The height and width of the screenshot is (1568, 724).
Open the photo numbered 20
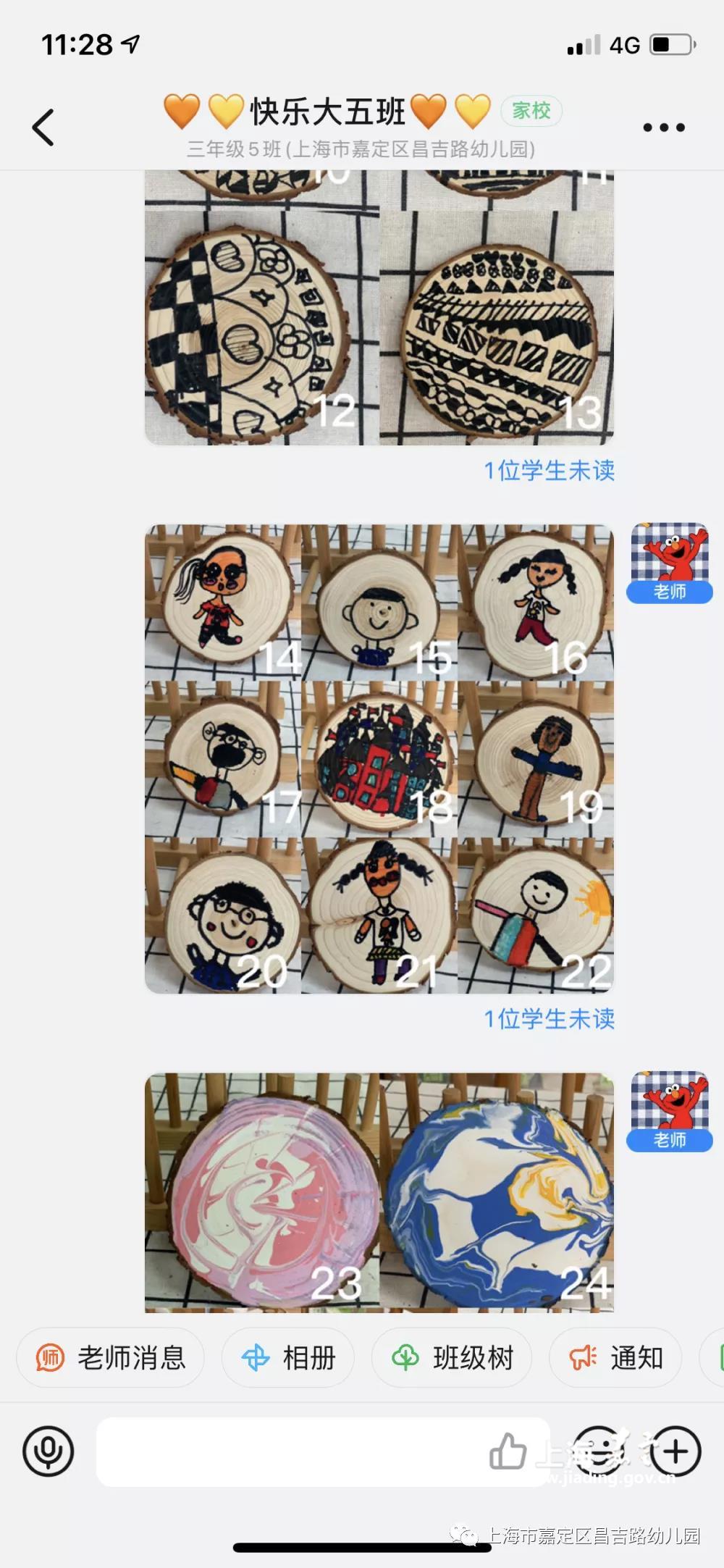pyautogui.click(x=222, y=916)
